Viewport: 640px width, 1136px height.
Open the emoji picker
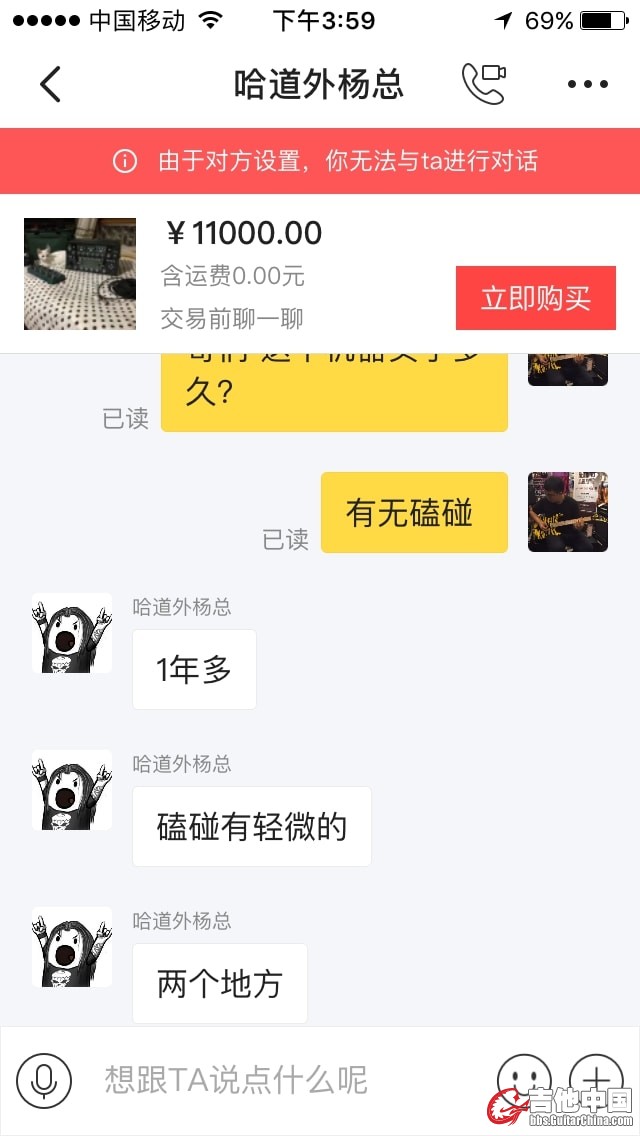[x=524, y=1078]
